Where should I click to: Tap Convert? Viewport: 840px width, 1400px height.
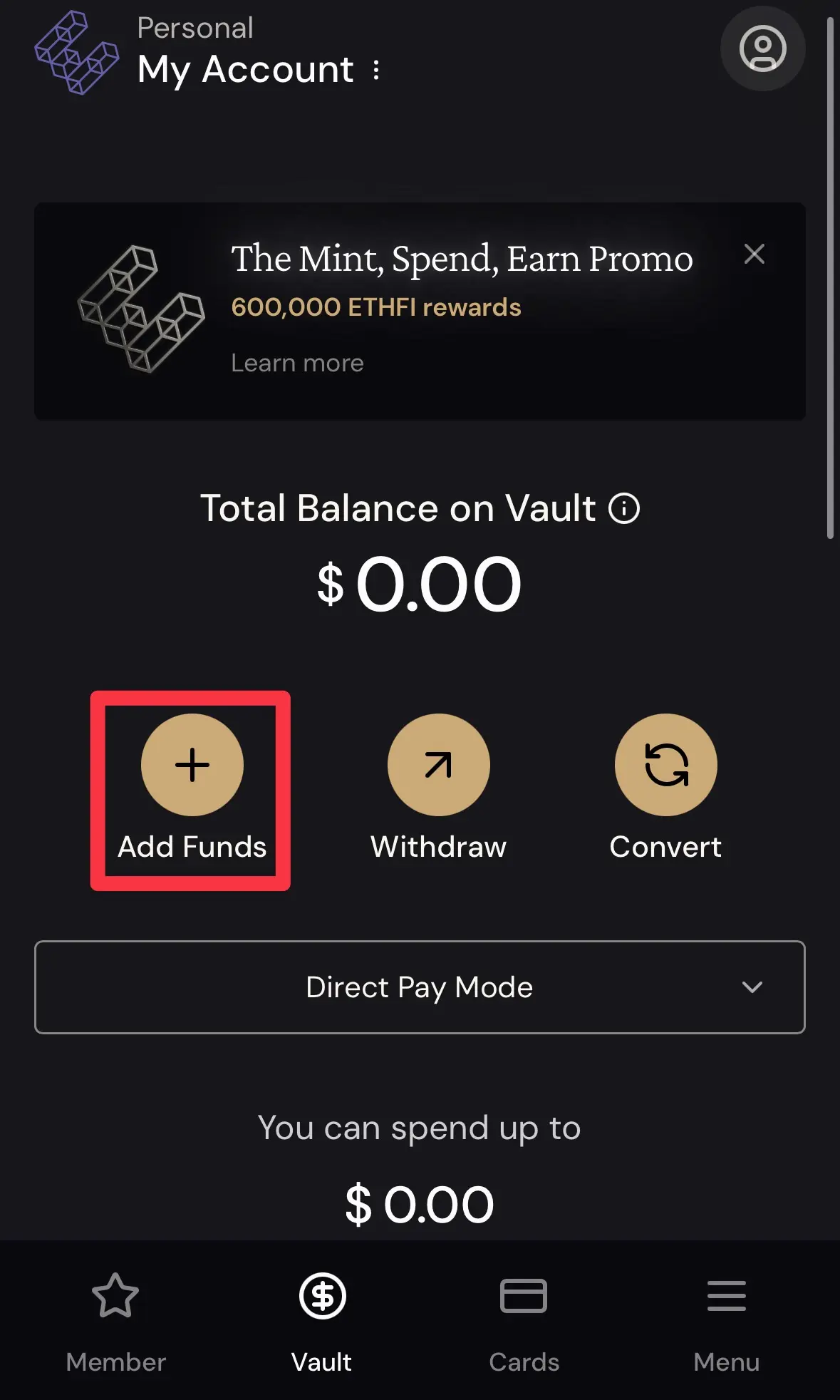click(665, 765)
